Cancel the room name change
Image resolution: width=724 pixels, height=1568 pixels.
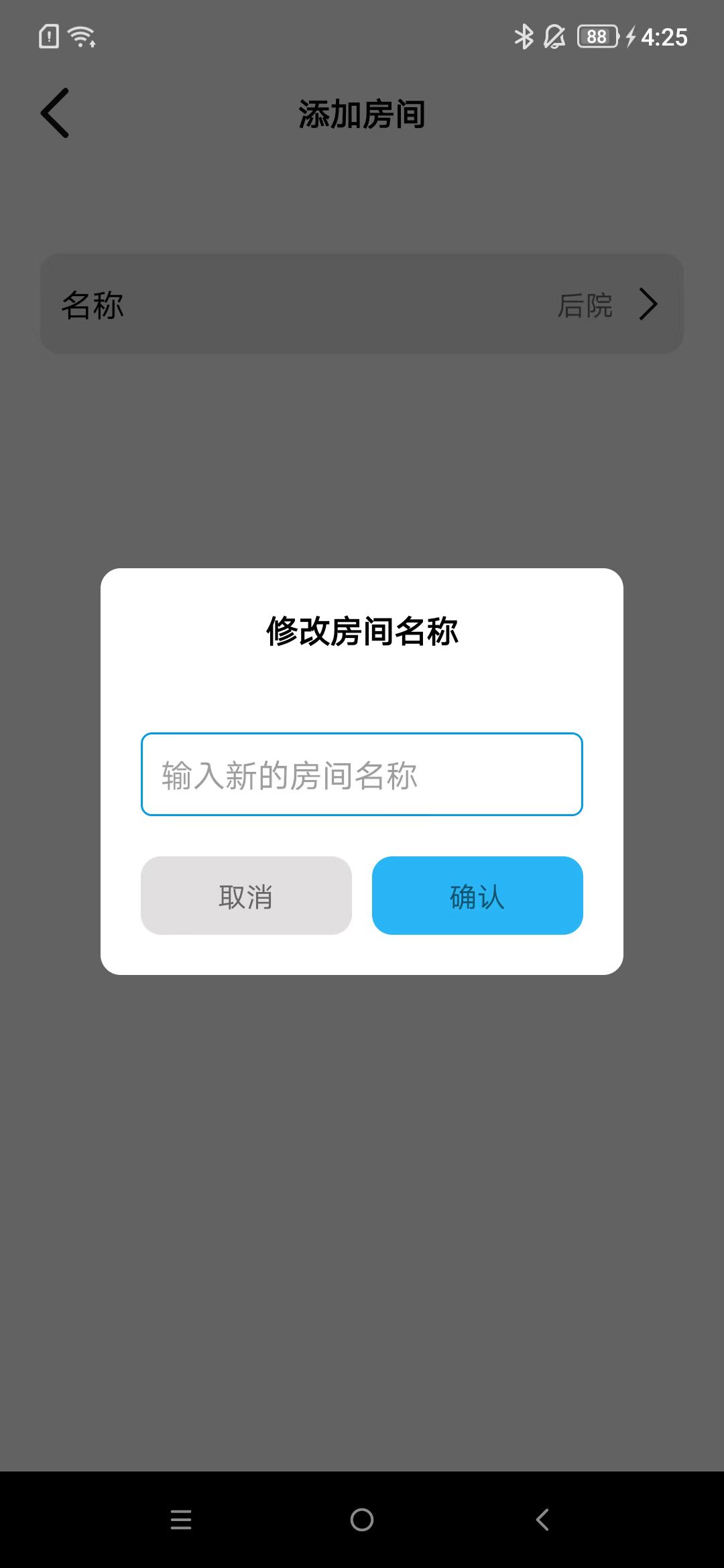[246, 896]
